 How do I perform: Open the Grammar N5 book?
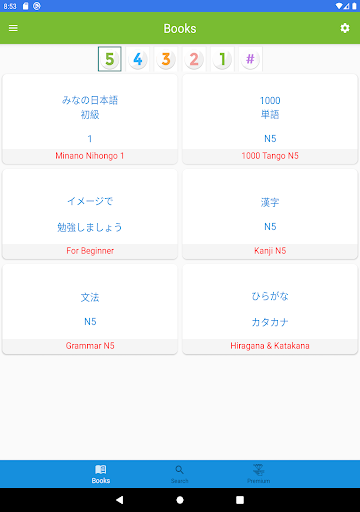90,309
